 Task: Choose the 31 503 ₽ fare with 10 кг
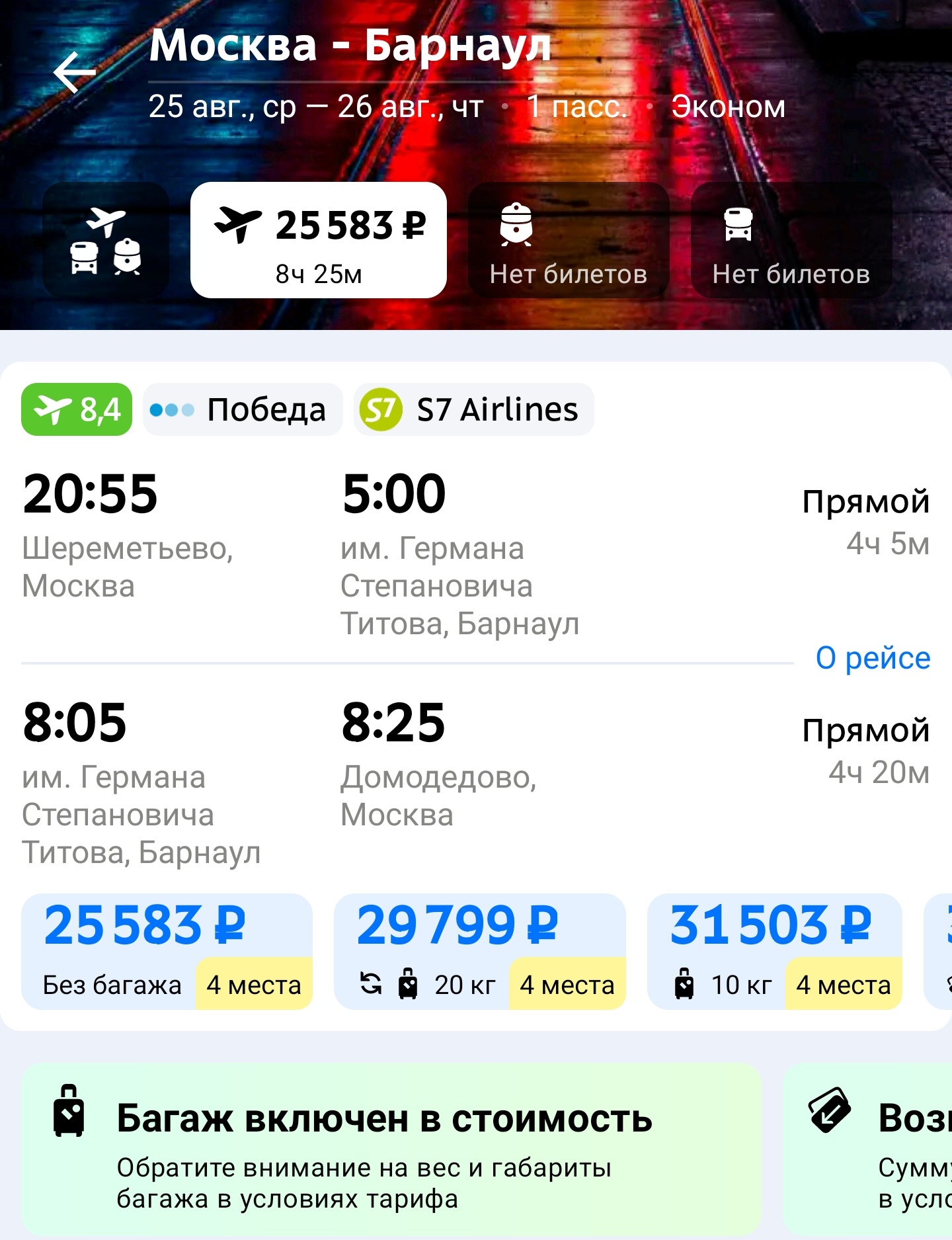click(x=775, y=951)
